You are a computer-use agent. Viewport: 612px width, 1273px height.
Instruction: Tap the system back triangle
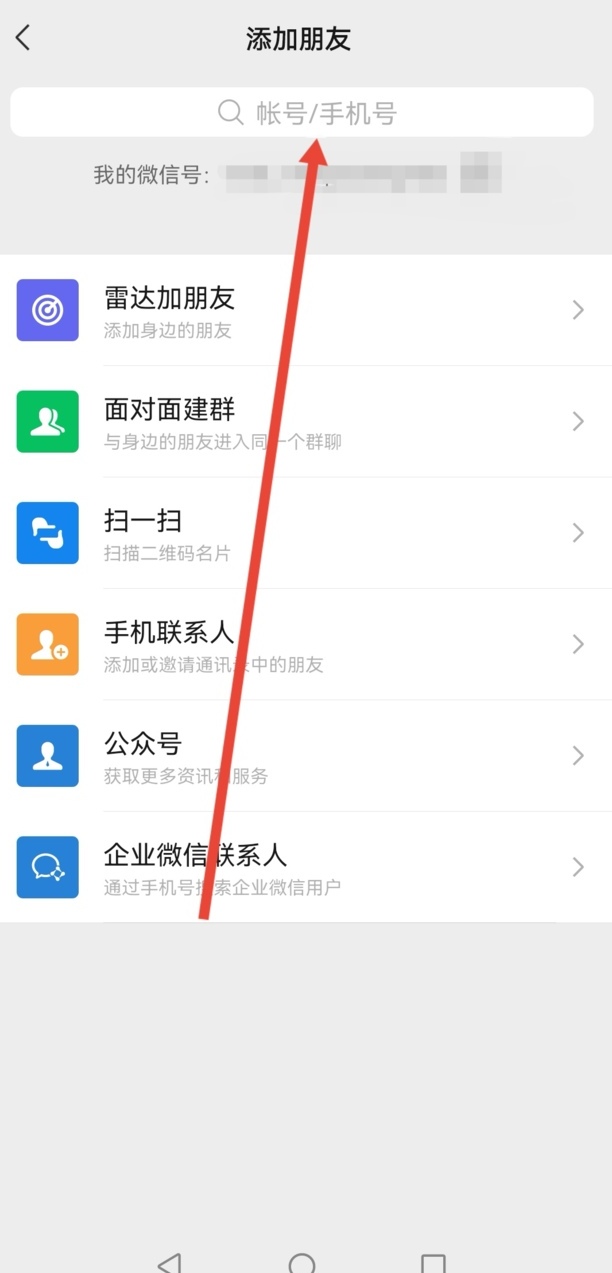point(170,1262)
